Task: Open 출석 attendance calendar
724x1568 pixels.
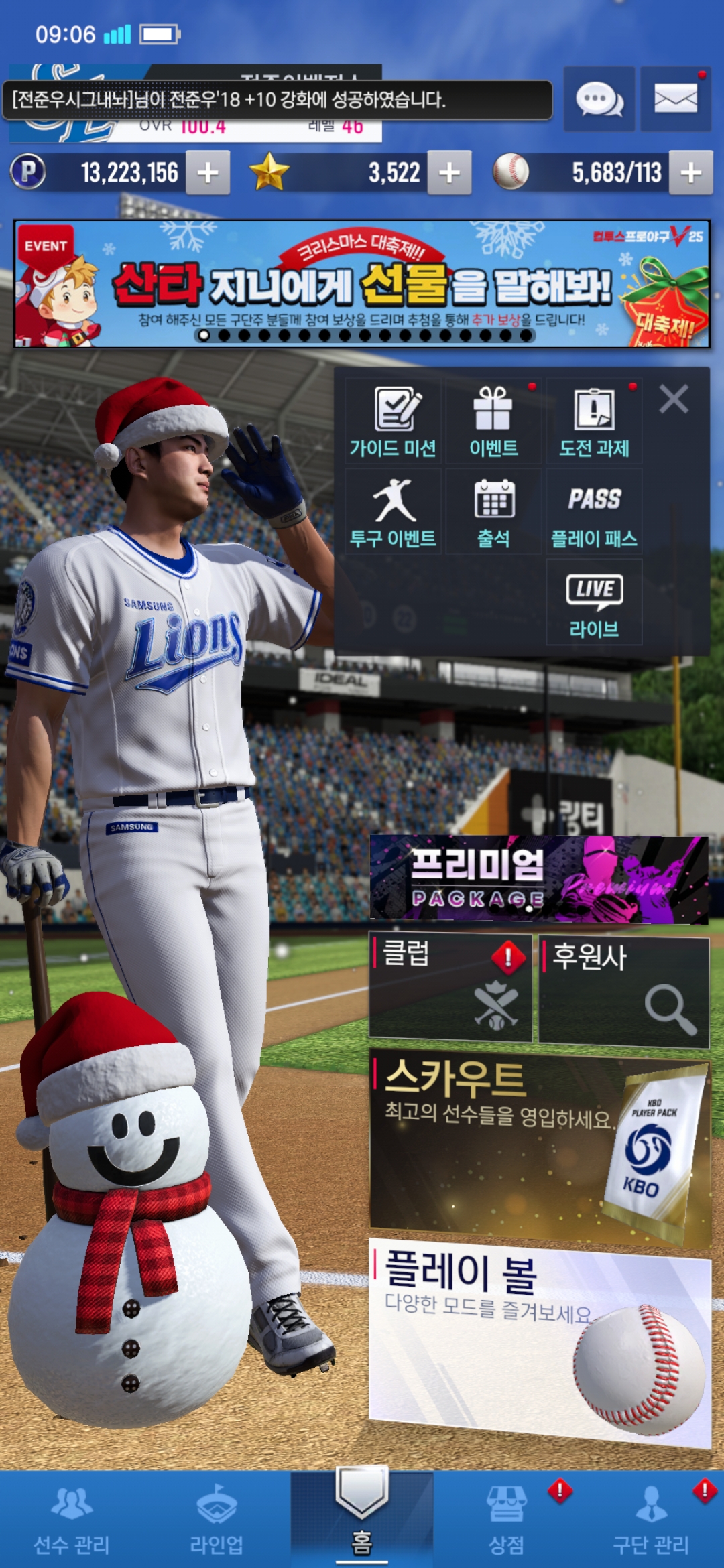Action: coord(493,513)
